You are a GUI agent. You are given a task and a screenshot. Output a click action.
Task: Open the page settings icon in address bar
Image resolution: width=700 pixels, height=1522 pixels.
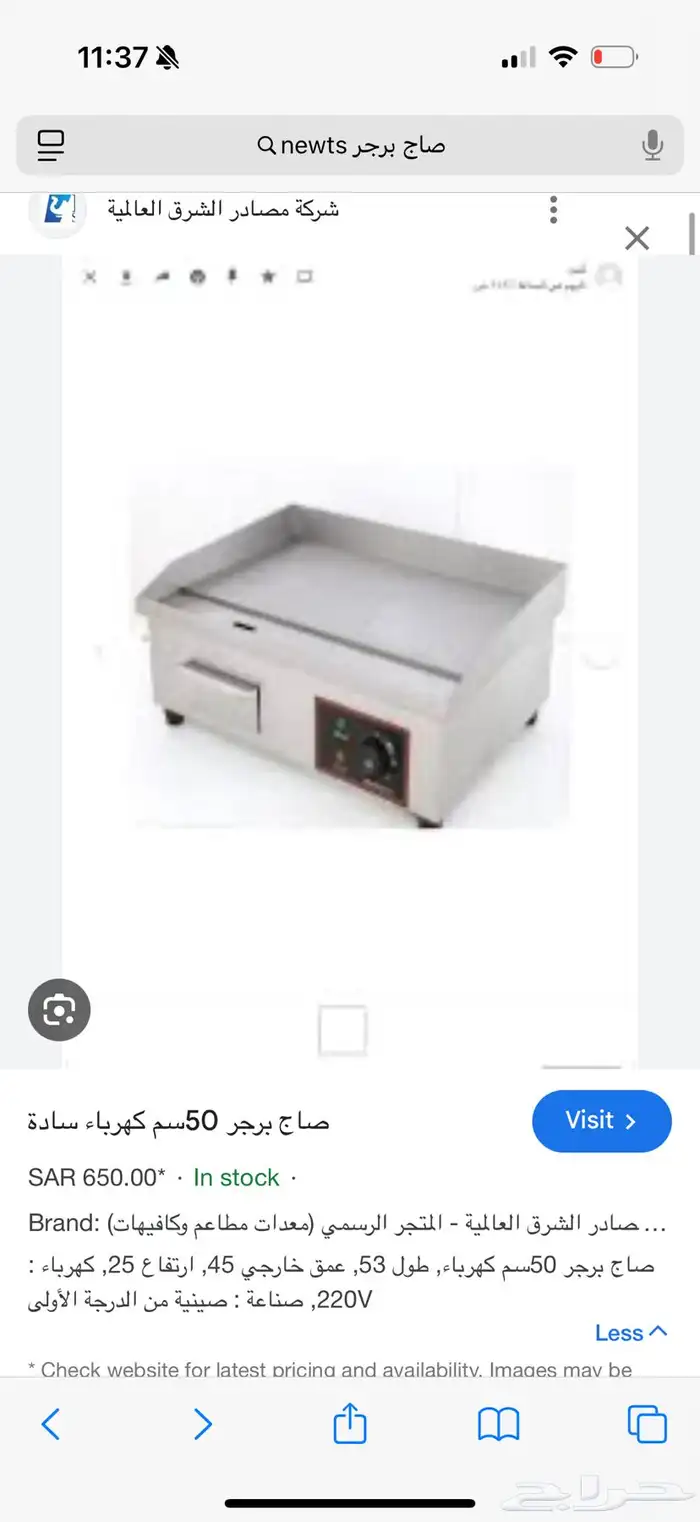[x=50, y=146]
